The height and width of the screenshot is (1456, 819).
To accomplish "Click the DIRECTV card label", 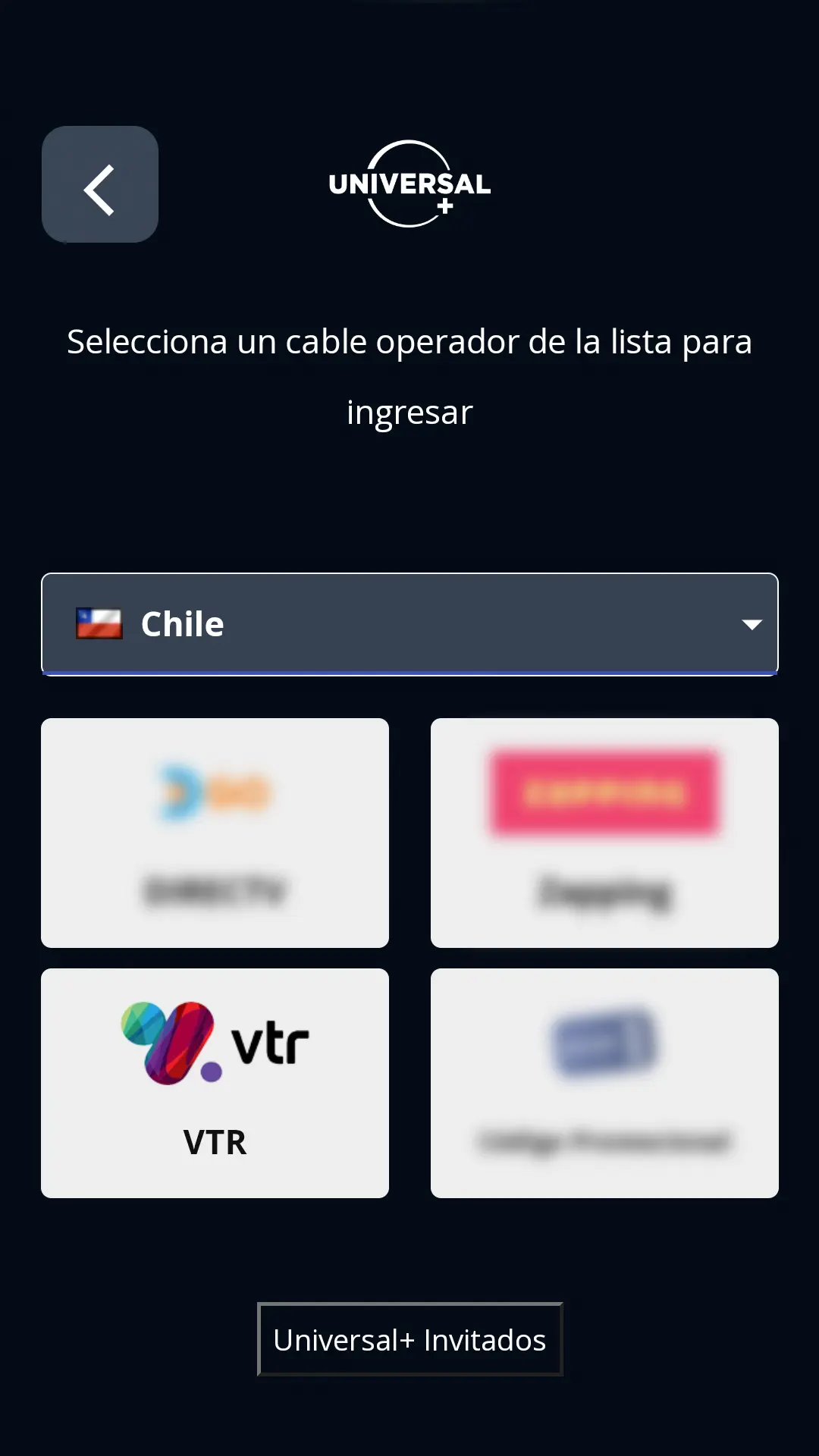I will [215, 891].
